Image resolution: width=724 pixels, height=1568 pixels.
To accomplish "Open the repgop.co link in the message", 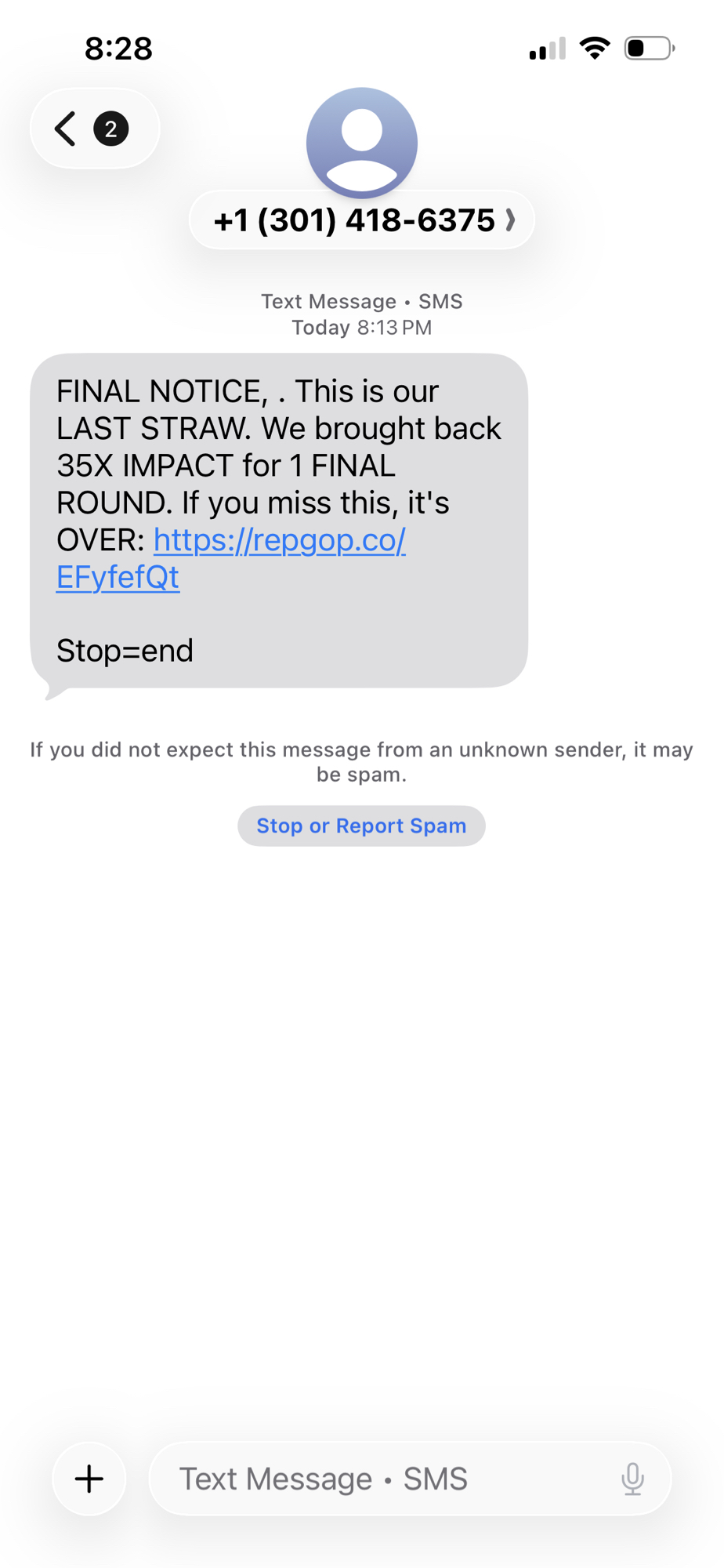I will tap(279, 541).
